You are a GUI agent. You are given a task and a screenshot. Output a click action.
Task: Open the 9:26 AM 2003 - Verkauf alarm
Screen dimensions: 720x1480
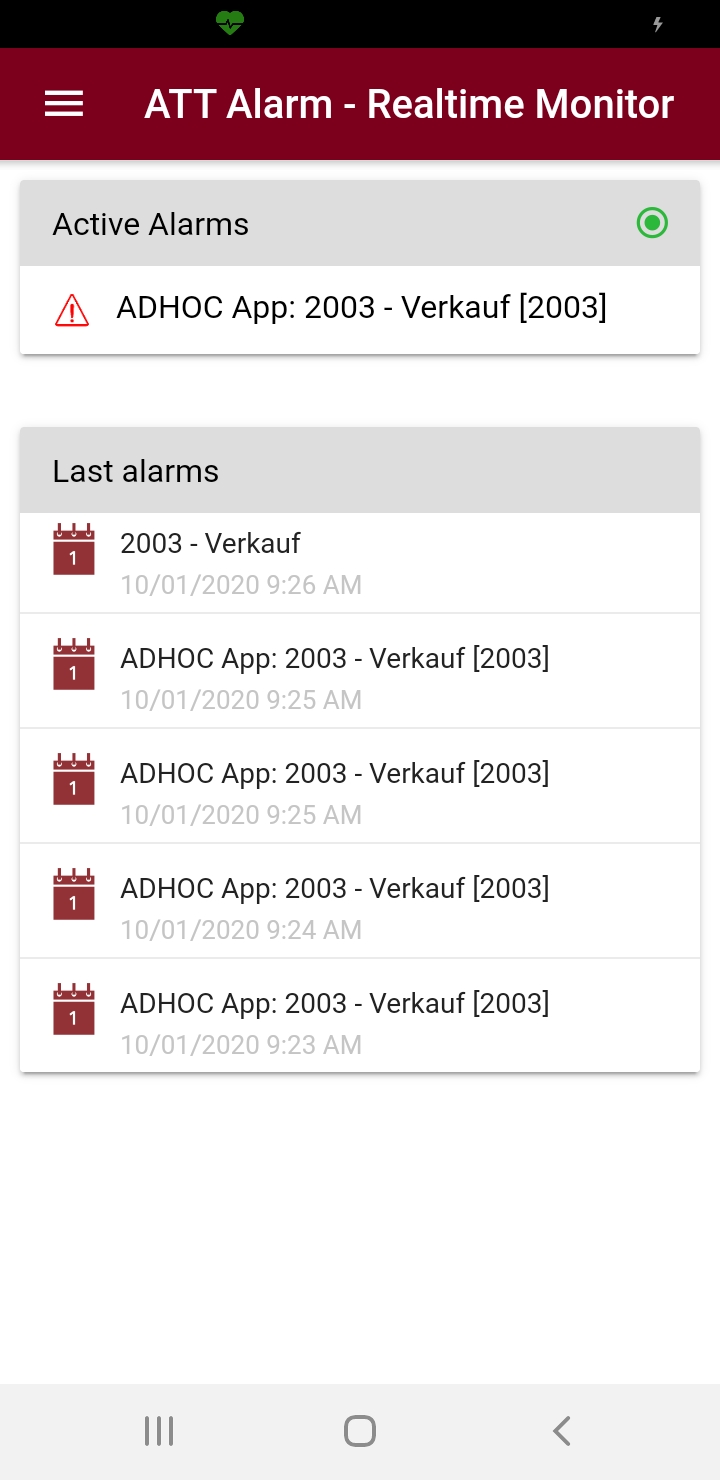[x=360, y=563]
